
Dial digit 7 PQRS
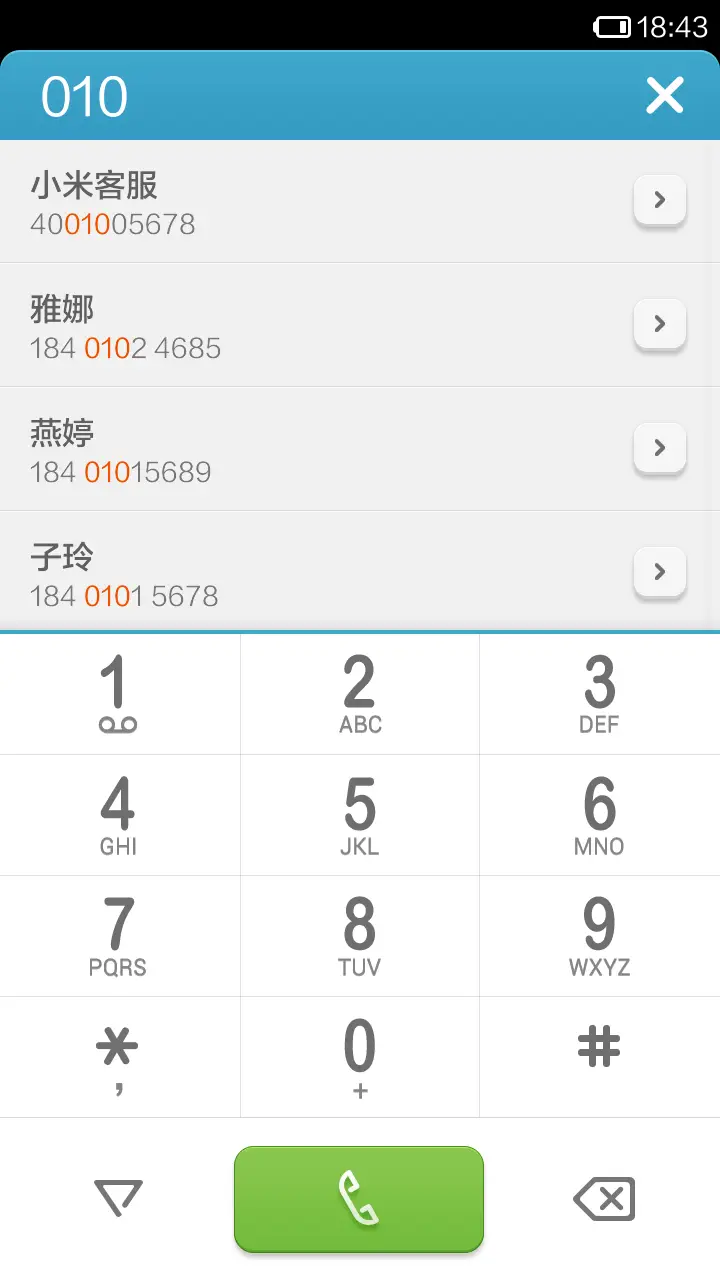tap(119, 936)
